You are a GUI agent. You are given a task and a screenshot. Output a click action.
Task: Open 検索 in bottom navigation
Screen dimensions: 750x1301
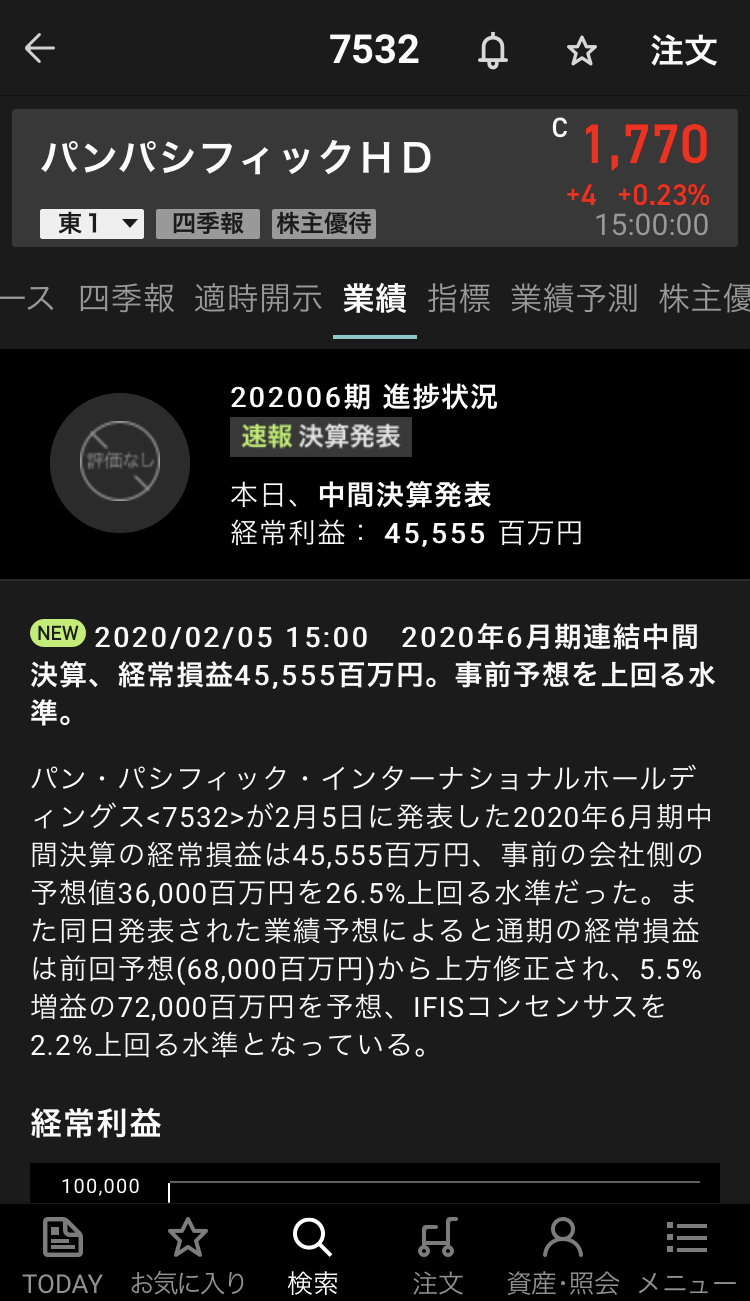(312, 1255)
